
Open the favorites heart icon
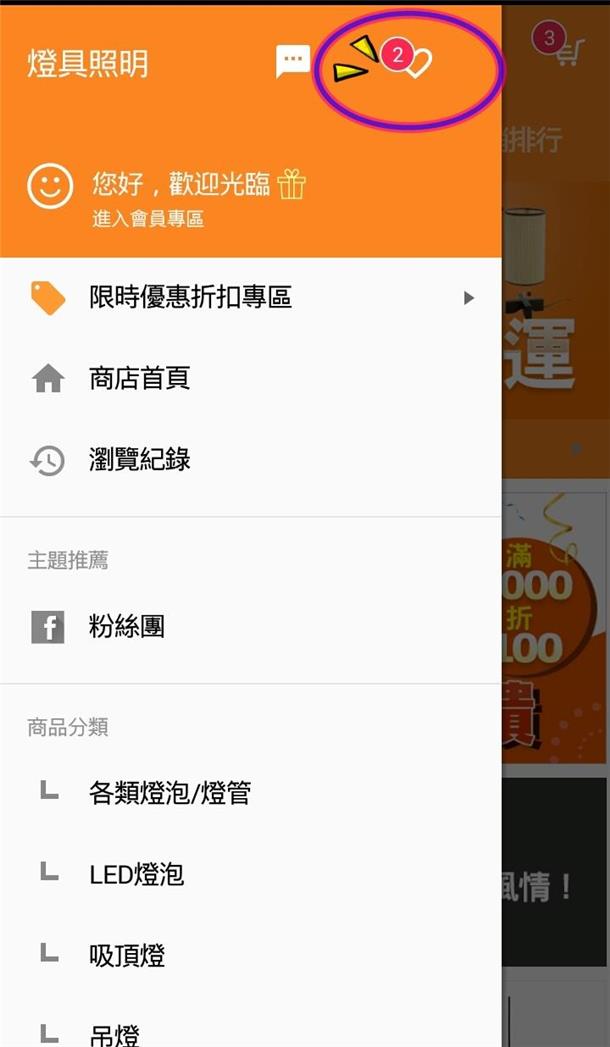tap(417, 64)
